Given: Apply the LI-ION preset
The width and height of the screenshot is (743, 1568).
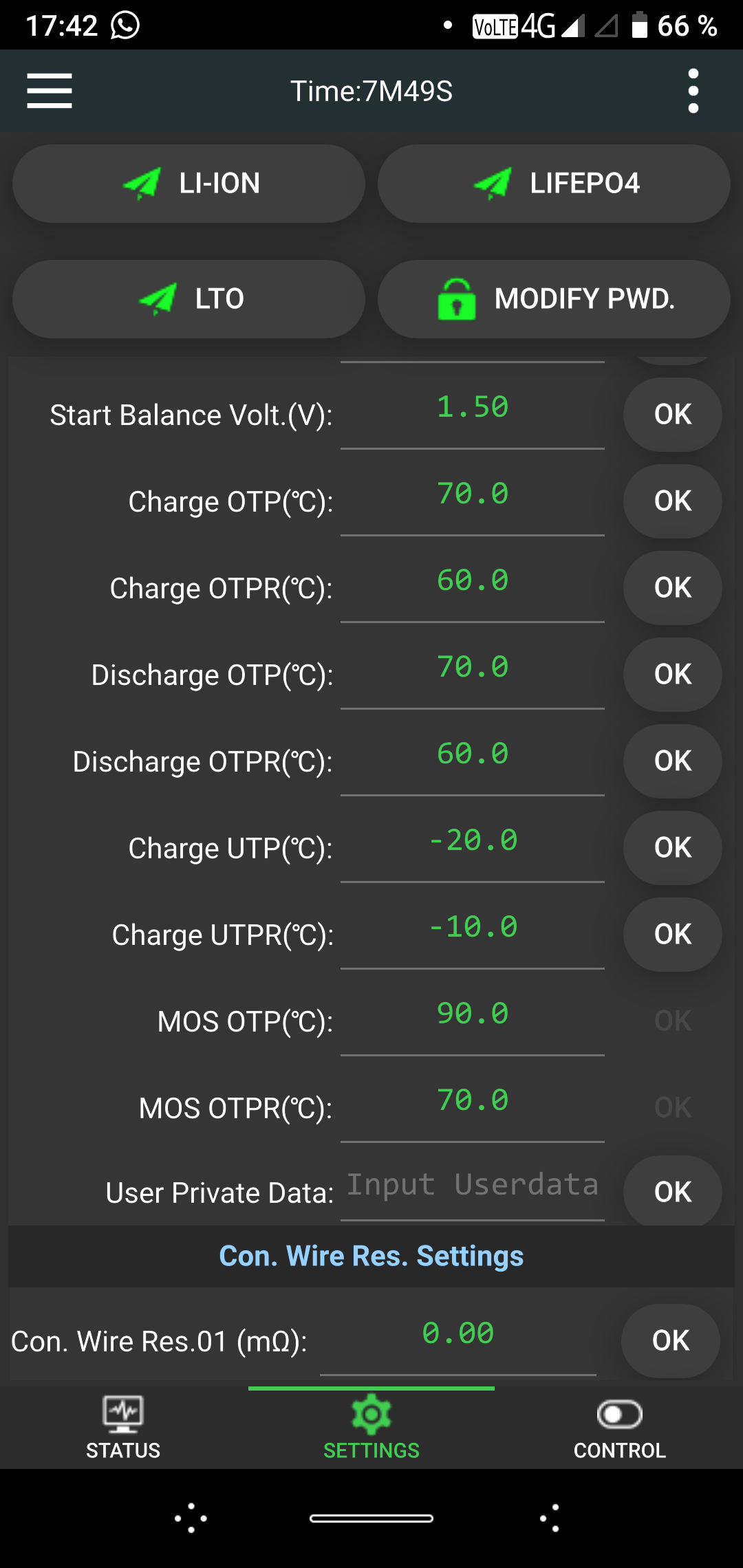Looking at the screenshot, I should [x=189, y=184].
